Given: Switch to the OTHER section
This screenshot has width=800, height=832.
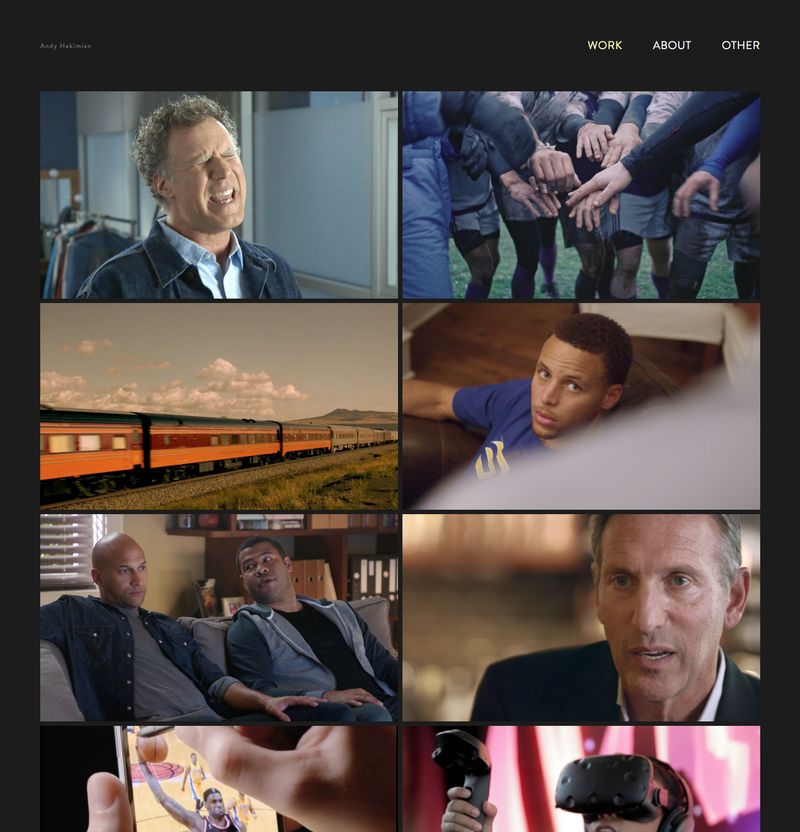Looking at the screenshot, I should (x=740, y=45).
